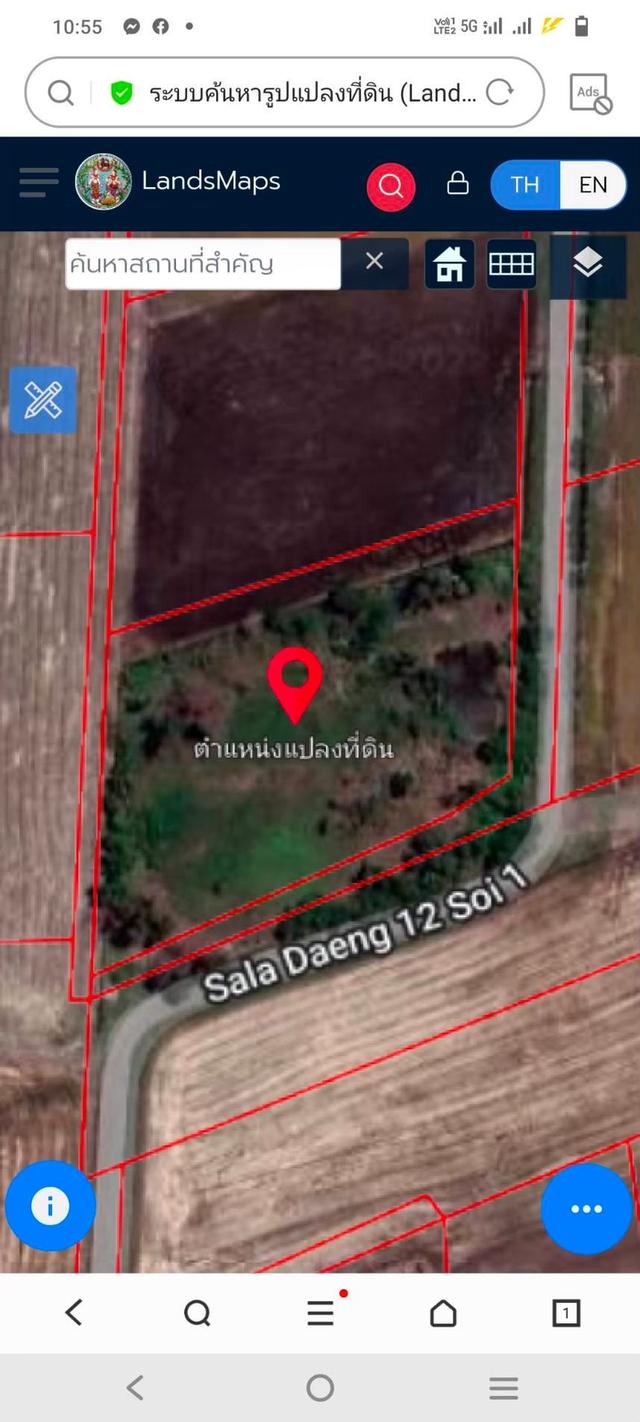
Task: Open the LandsMaps hamburger menu
Action: click(39, 182)
